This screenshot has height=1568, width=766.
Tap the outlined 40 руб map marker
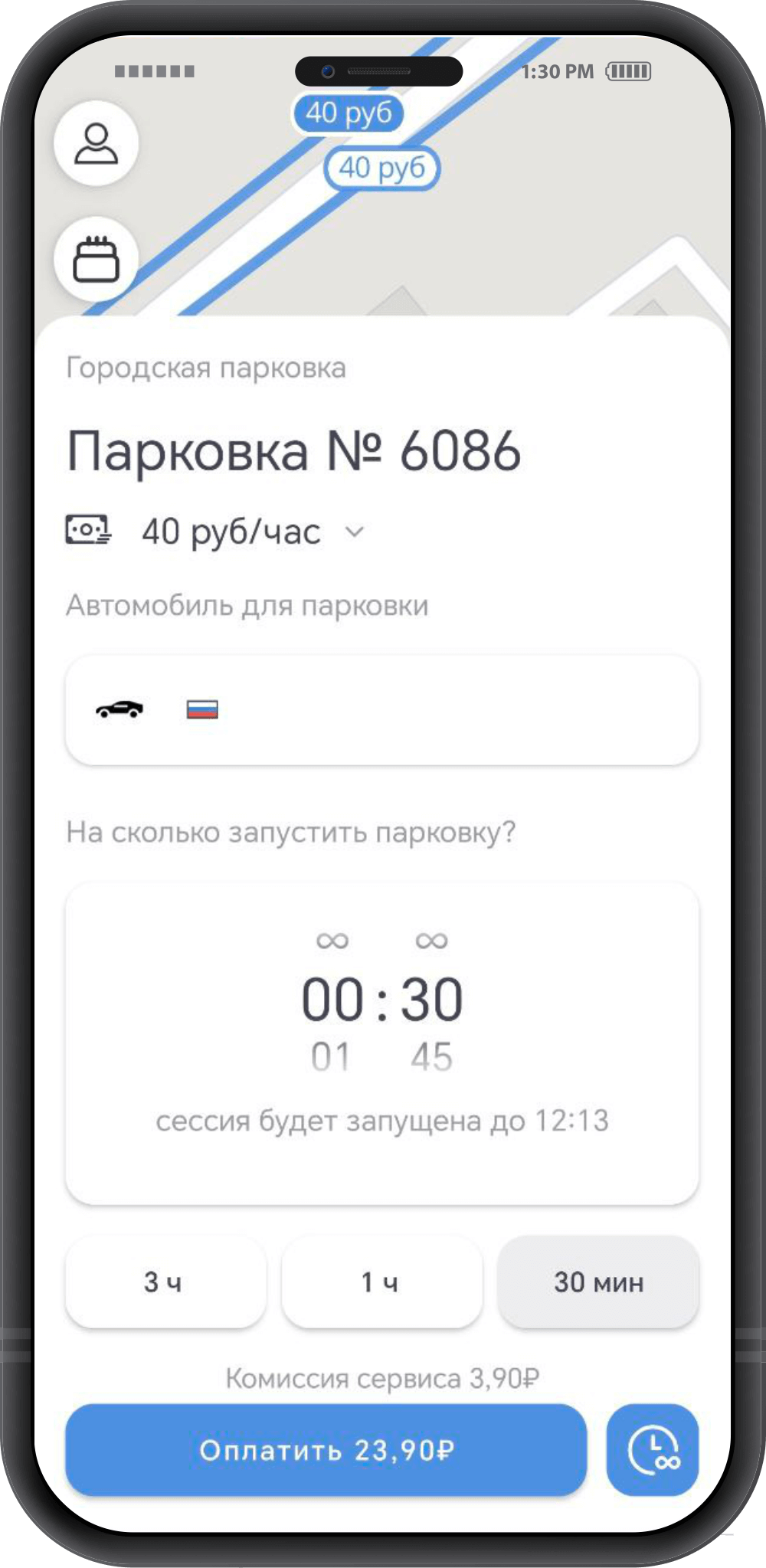tap(381, 168)
